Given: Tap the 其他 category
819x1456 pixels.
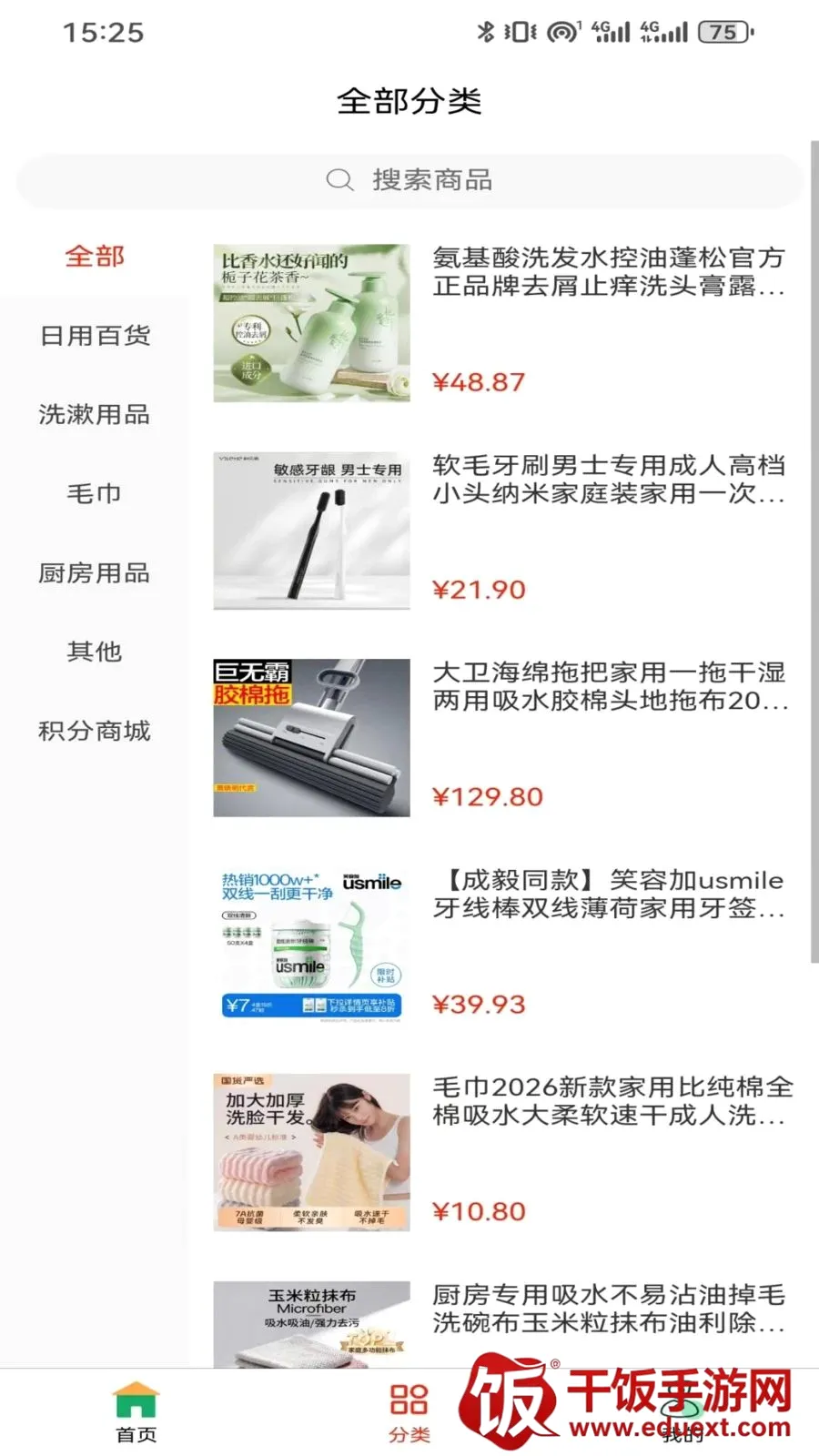Looking at the screenshot, I should (94, 652).
